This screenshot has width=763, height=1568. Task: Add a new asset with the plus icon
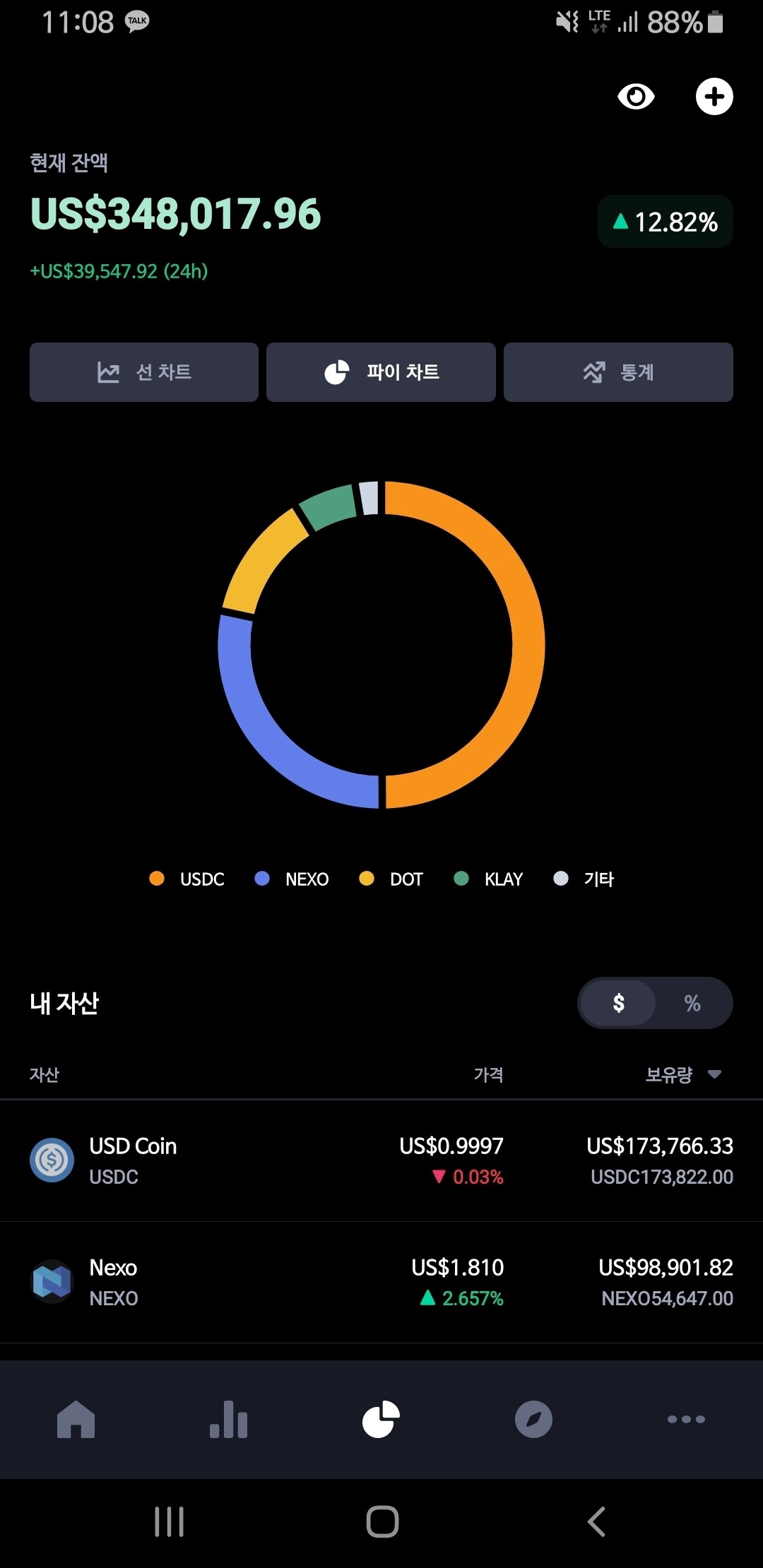point(714,96)
